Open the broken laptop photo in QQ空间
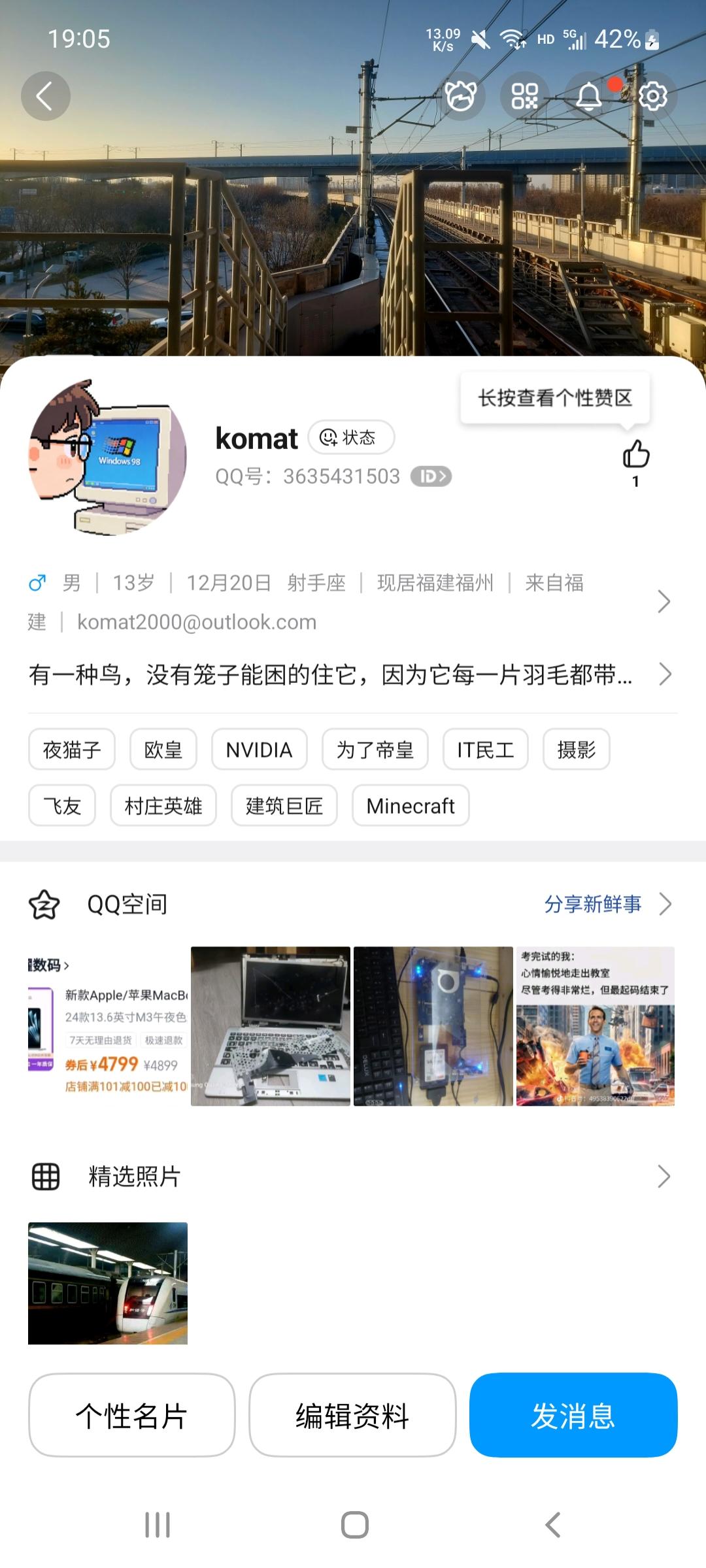The width and height of the screenshot is (706, 1568). coord(270,1026)
